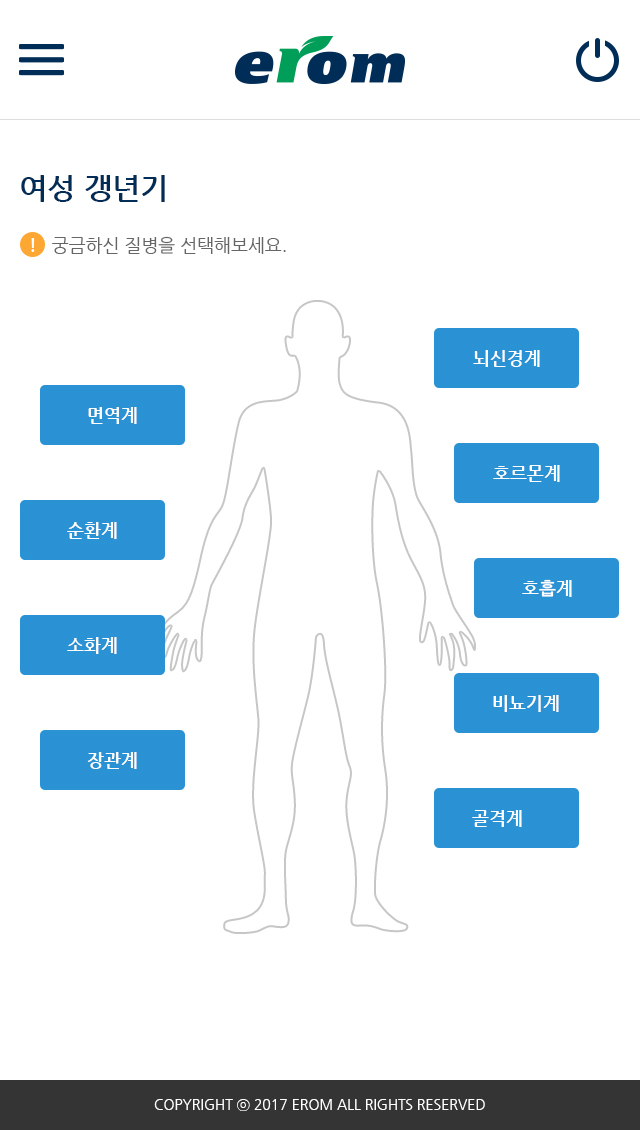Select the 순환계 button
This screenshot has height=1130, width=640.
pos(92,530)
